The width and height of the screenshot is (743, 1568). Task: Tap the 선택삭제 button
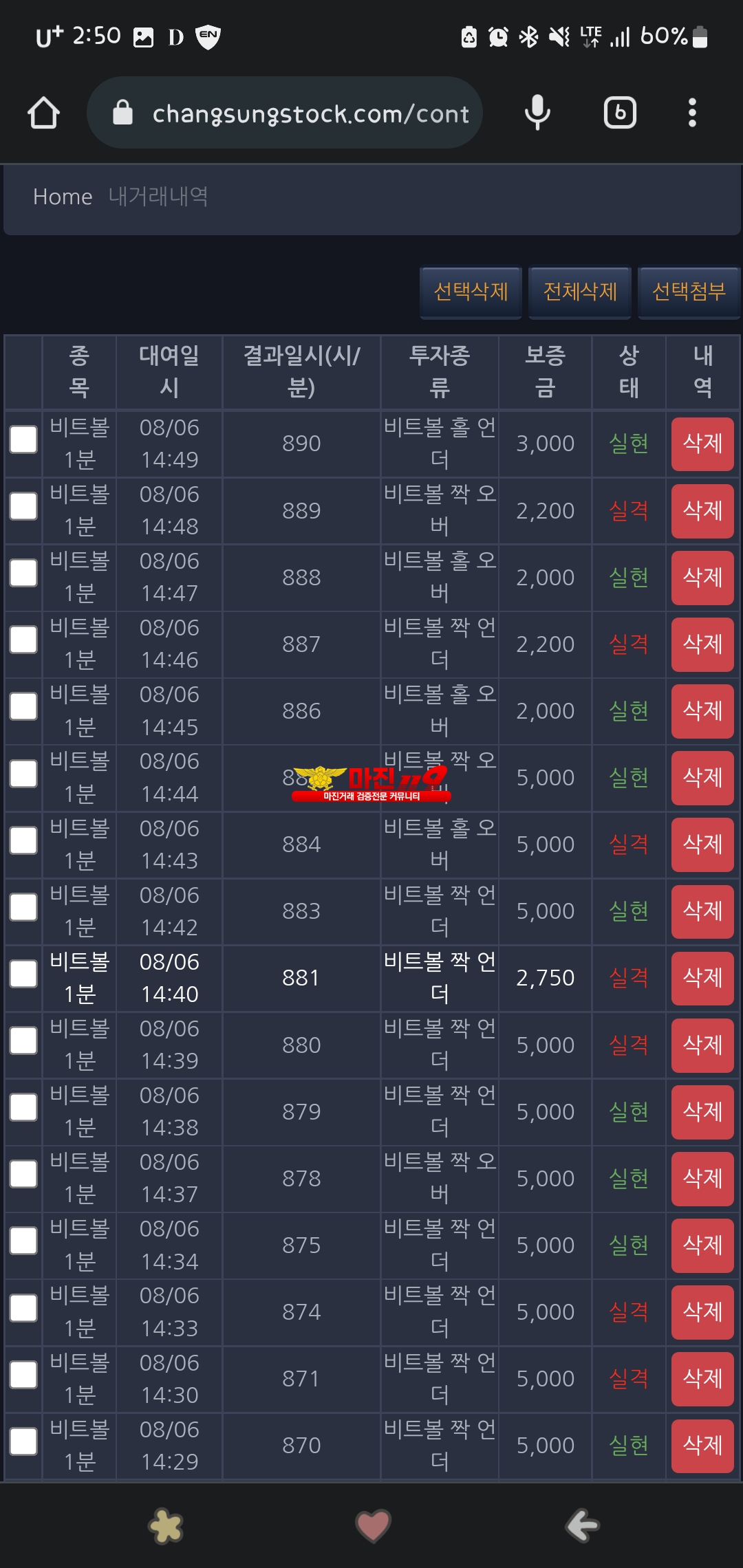(471, 292)
